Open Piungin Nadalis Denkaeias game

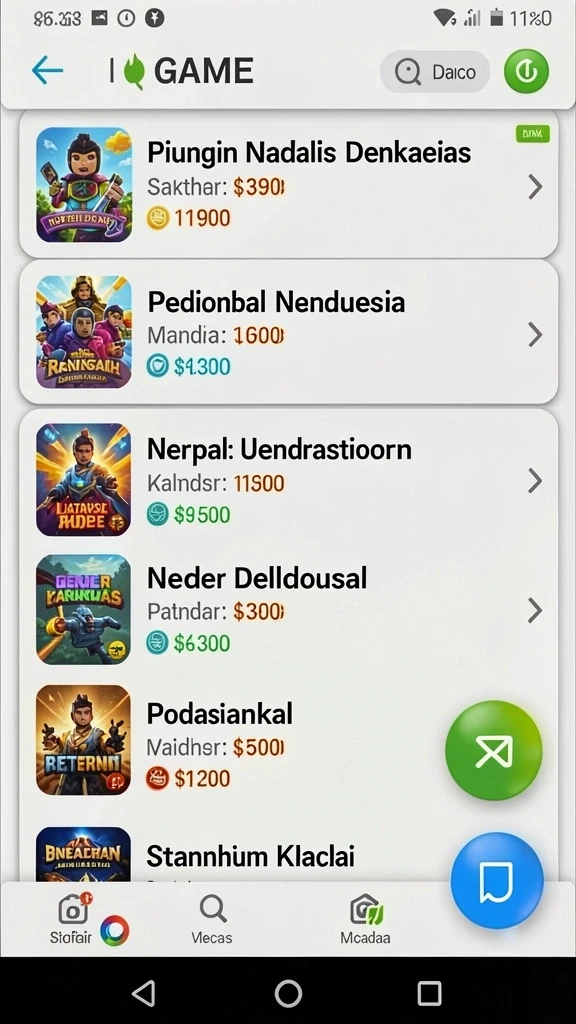289,185
